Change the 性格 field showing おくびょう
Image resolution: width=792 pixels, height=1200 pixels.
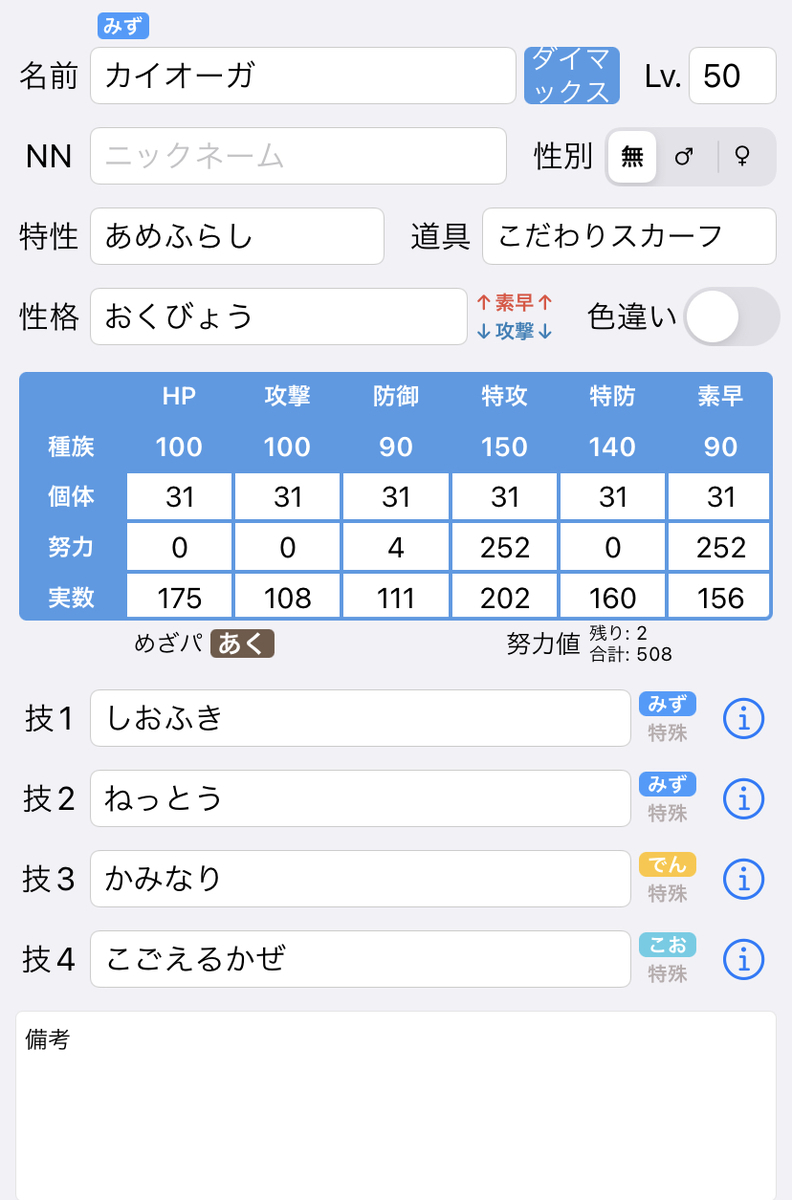tap(278, 317)
